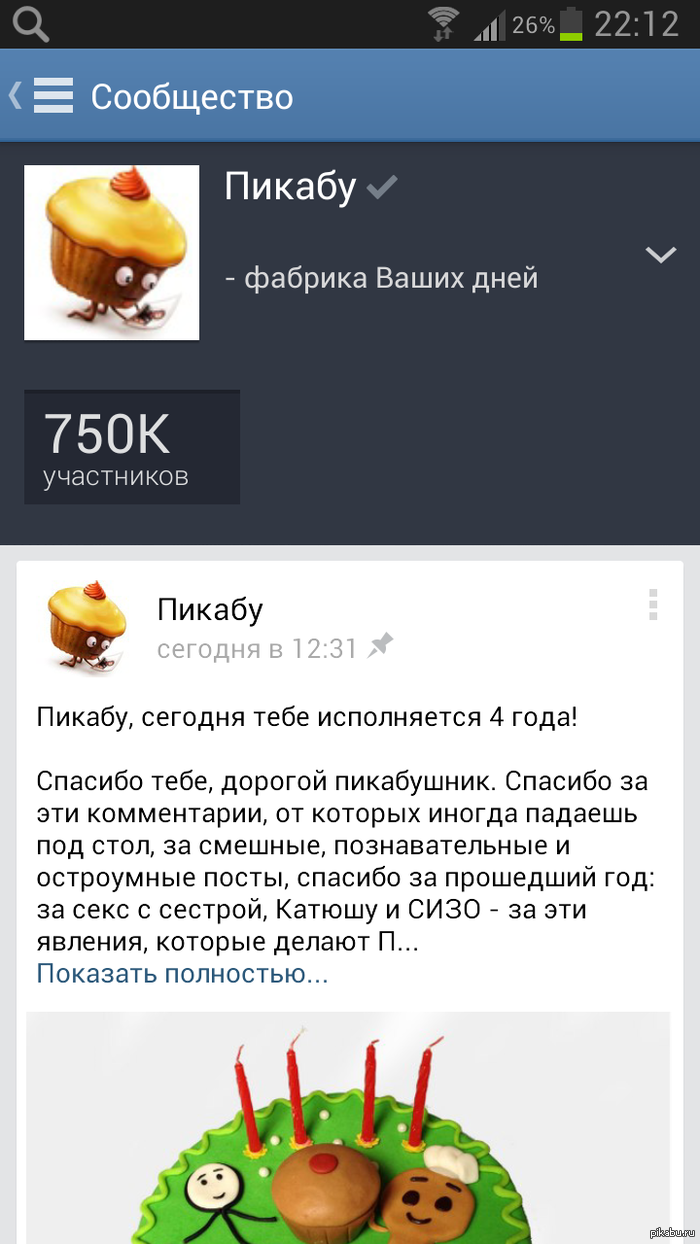Open the overflow menu of Пикабу post

(653, 605)
